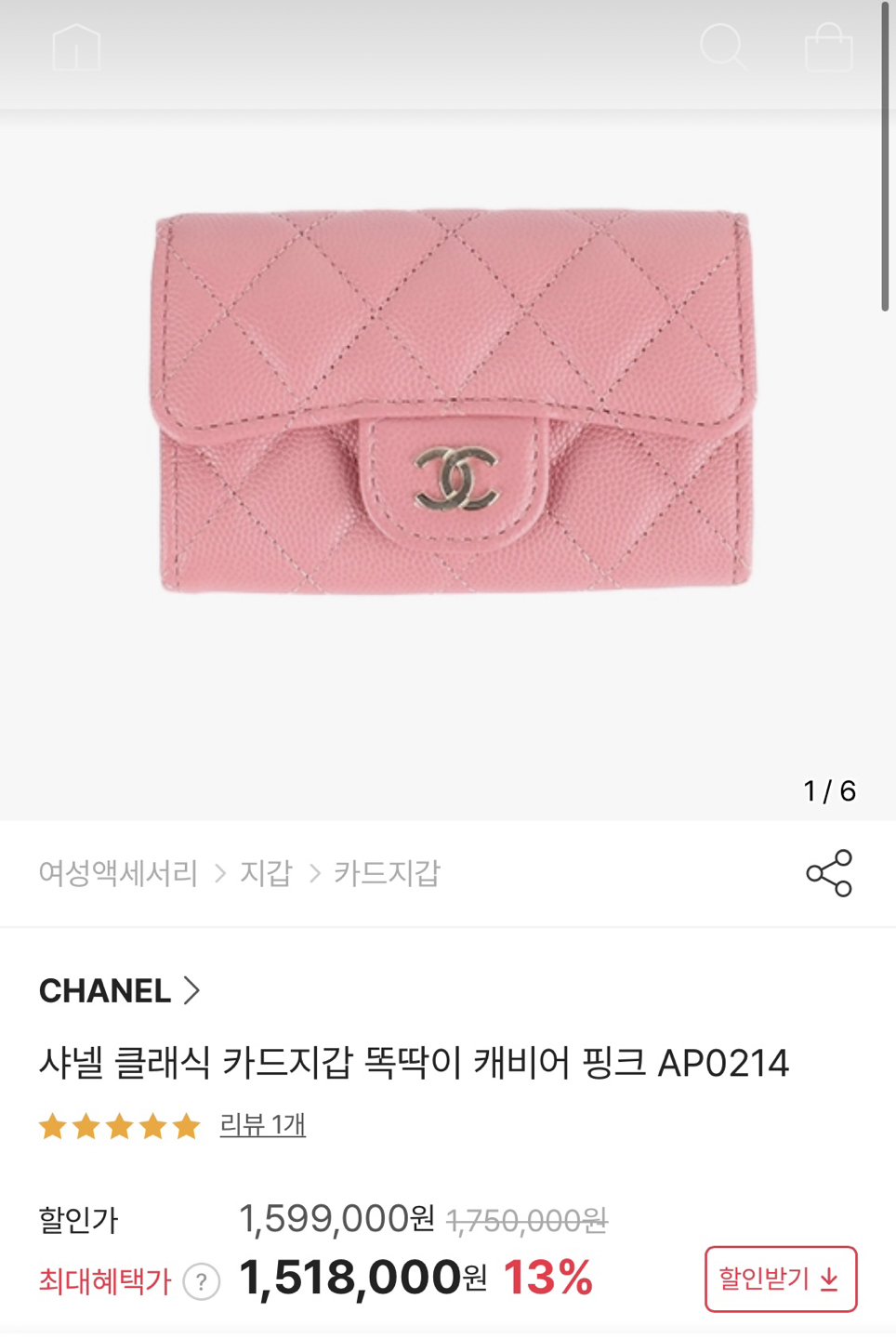Open the shopping bag
Screen dimensions: 896x1339
point(828,47)
